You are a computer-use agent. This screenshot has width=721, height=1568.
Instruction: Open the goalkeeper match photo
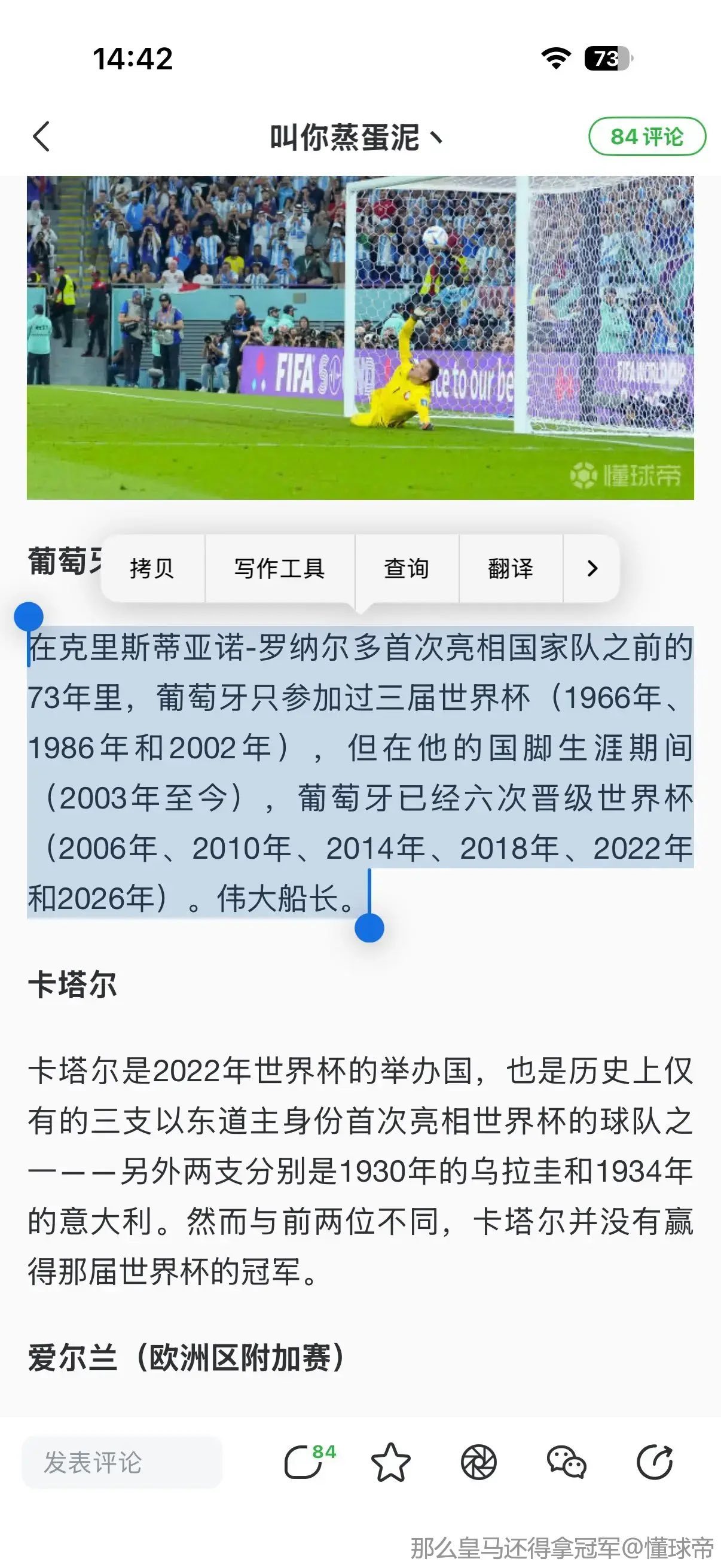[360, 338]
